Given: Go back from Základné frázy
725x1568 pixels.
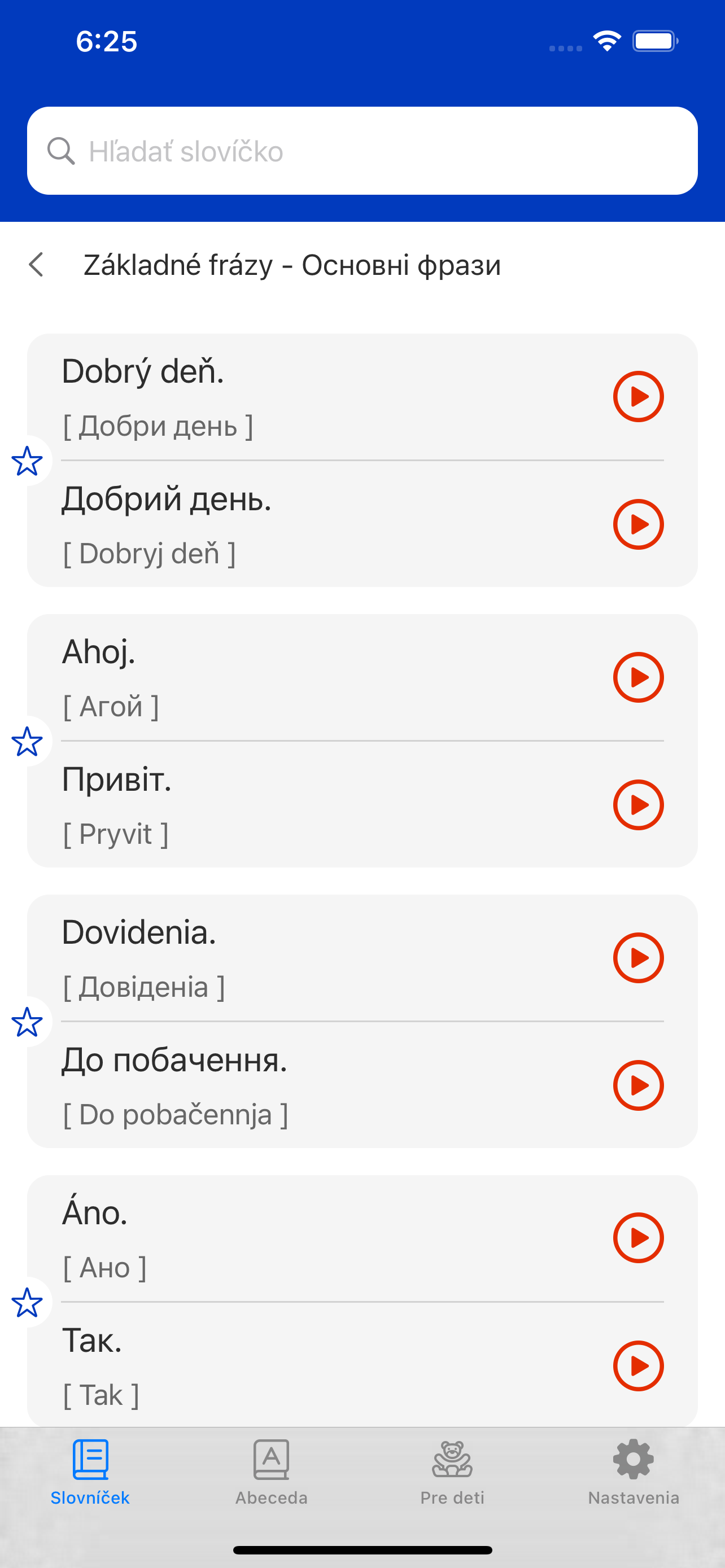Looking at the screenshot, I should tap(37, 265).
